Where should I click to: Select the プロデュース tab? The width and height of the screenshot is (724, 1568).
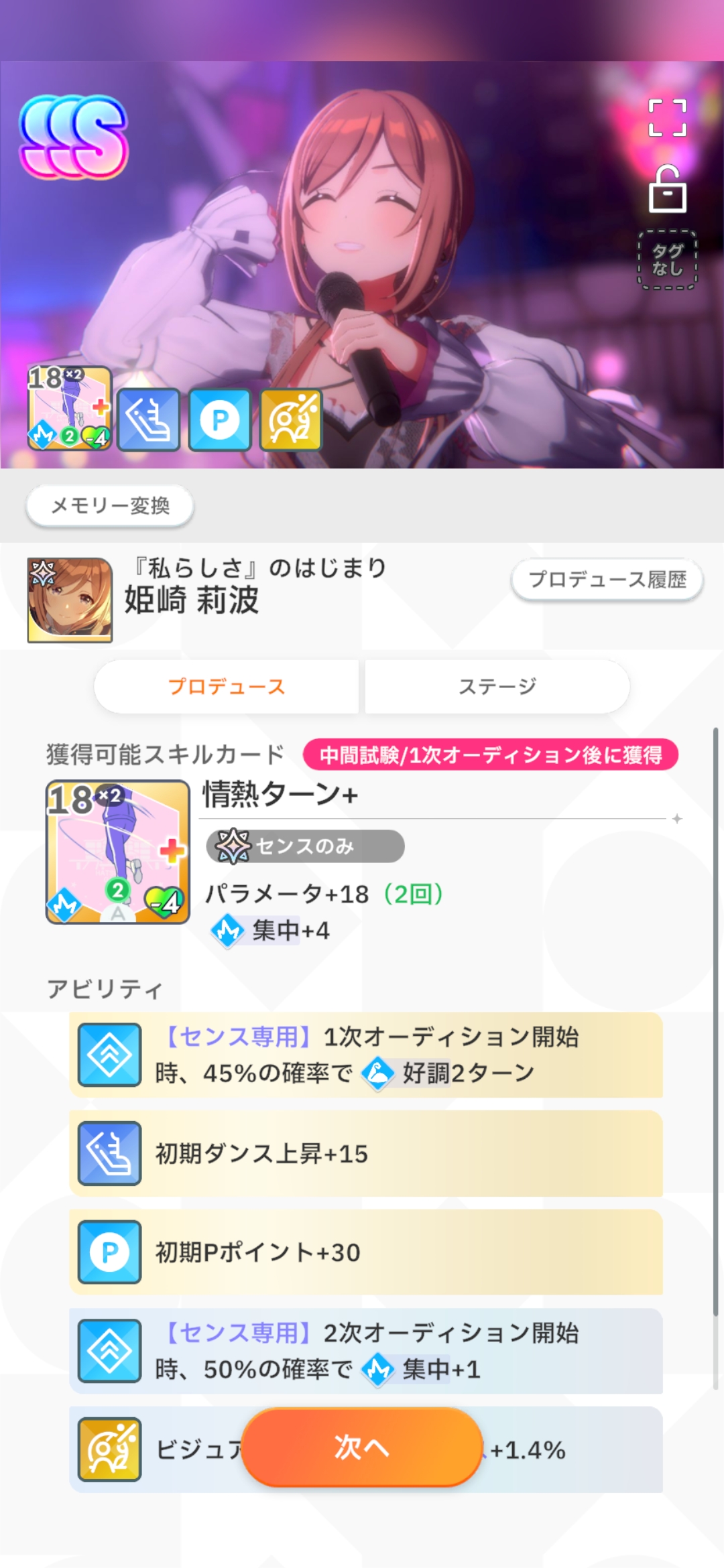click(x=227, y=686)
